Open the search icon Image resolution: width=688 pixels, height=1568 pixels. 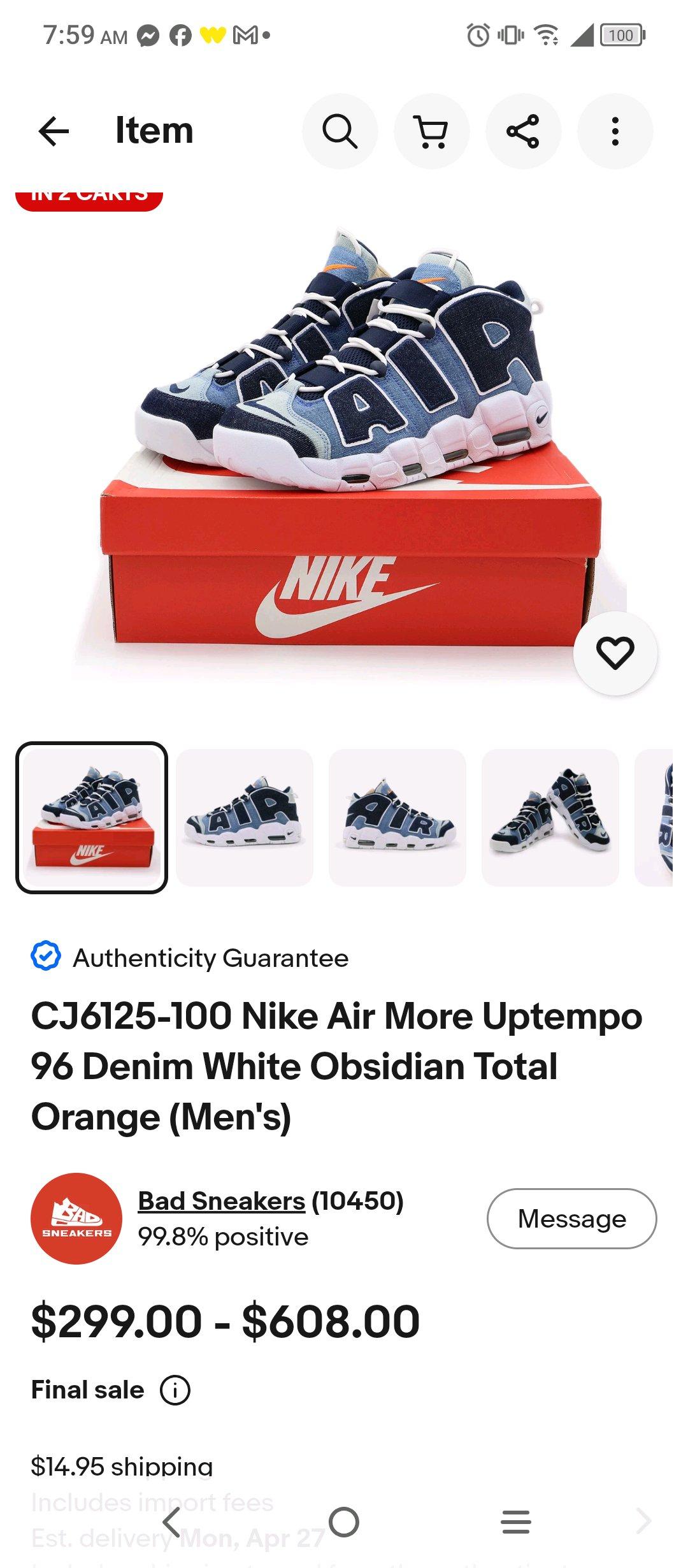tap(340, 131)
